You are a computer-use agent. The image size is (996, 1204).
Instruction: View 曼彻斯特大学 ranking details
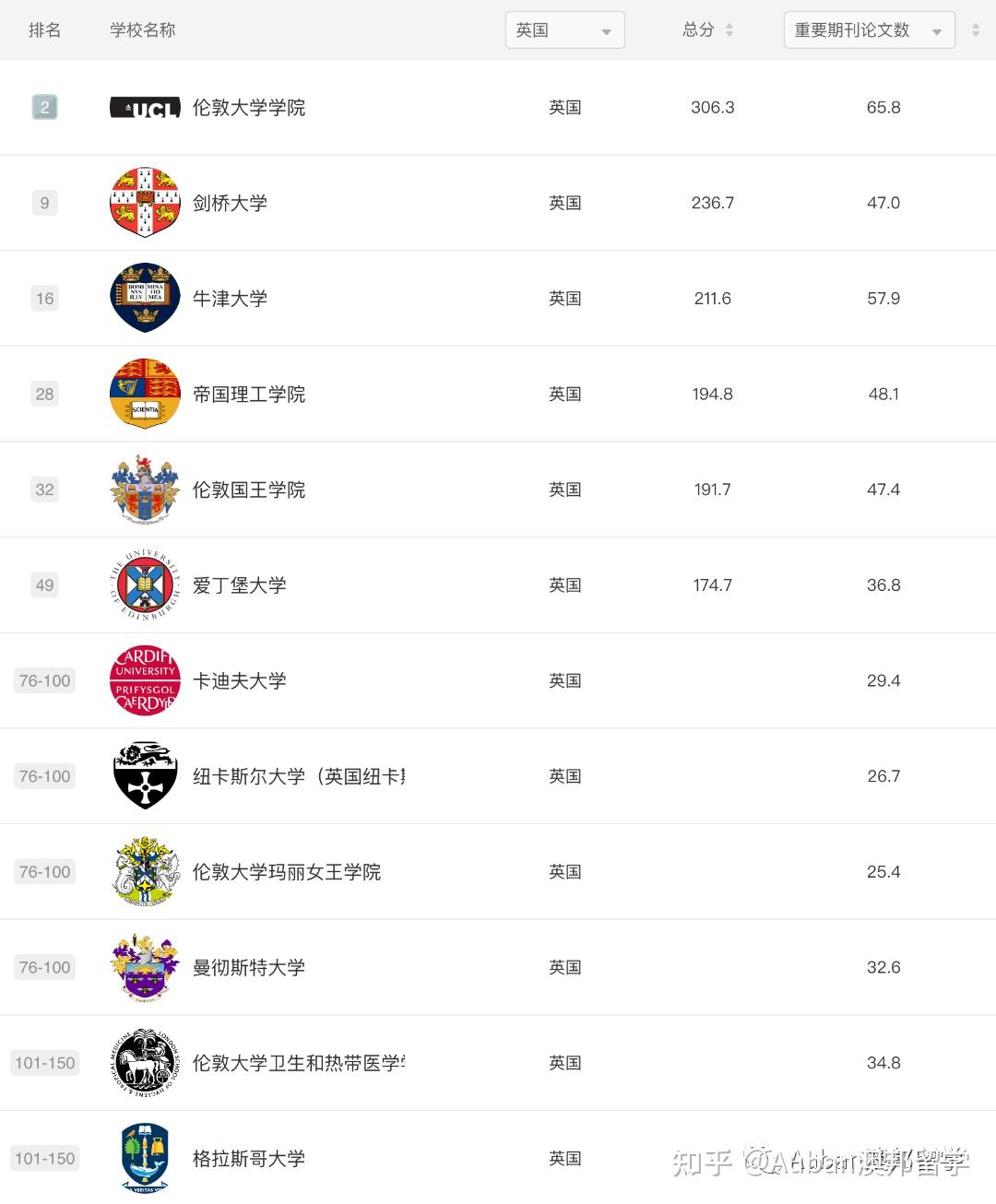[x=248, y=968]
